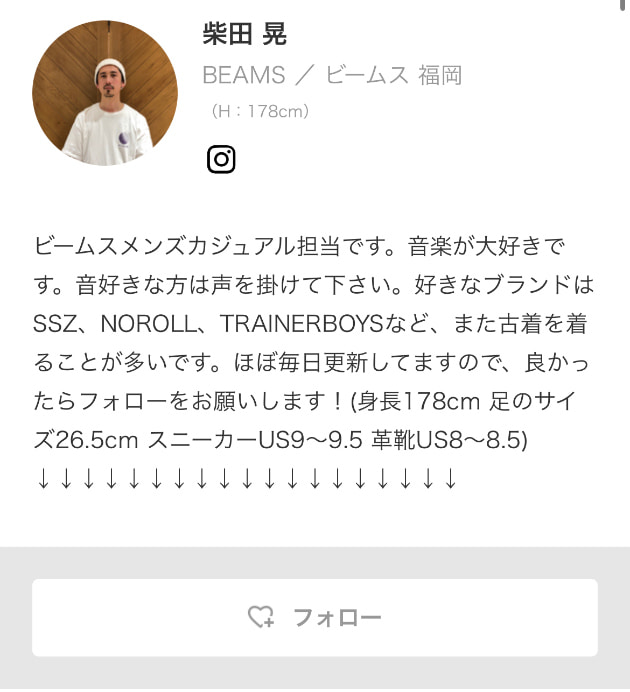630x692 pixels.
Task: Open 柴田 晃's Instagram profile
Action: (221, 159)
